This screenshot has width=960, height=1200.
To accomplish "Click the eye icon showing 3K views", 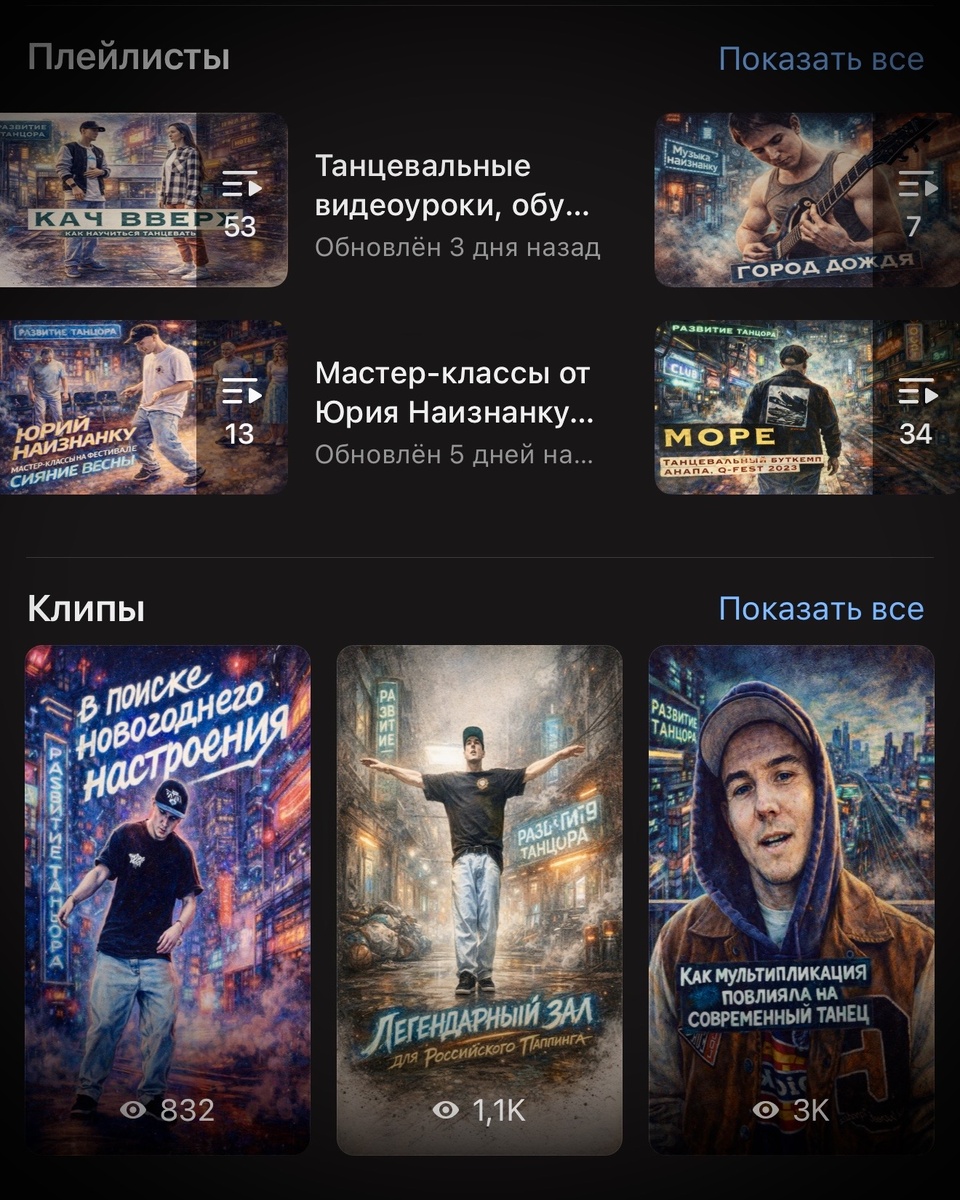I will coord(764,1107).
